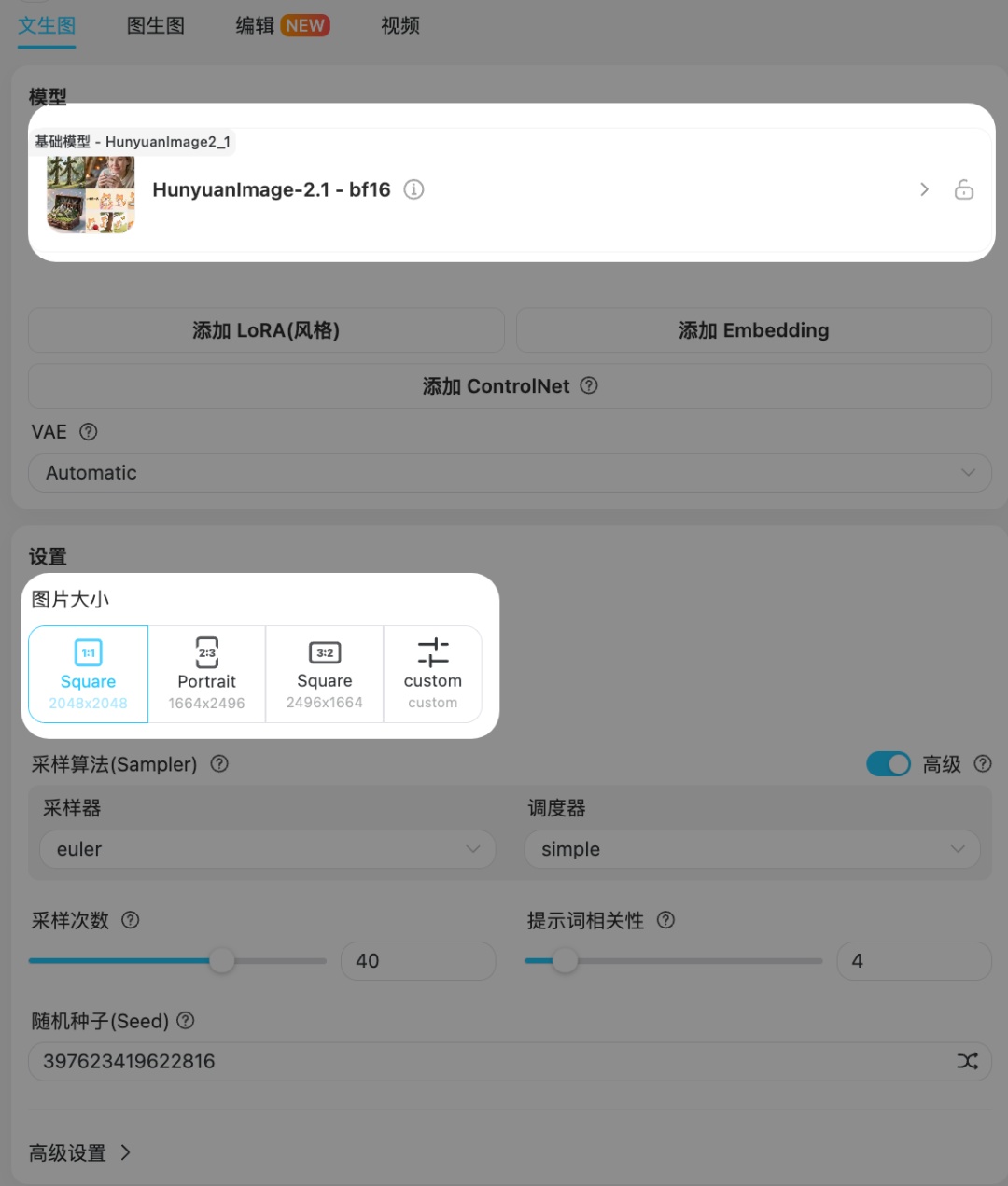Tap 添加 Embedding button
The height and width of the screenshot is (1186, 1008).
pyautogui.click(x=753, y=330)
